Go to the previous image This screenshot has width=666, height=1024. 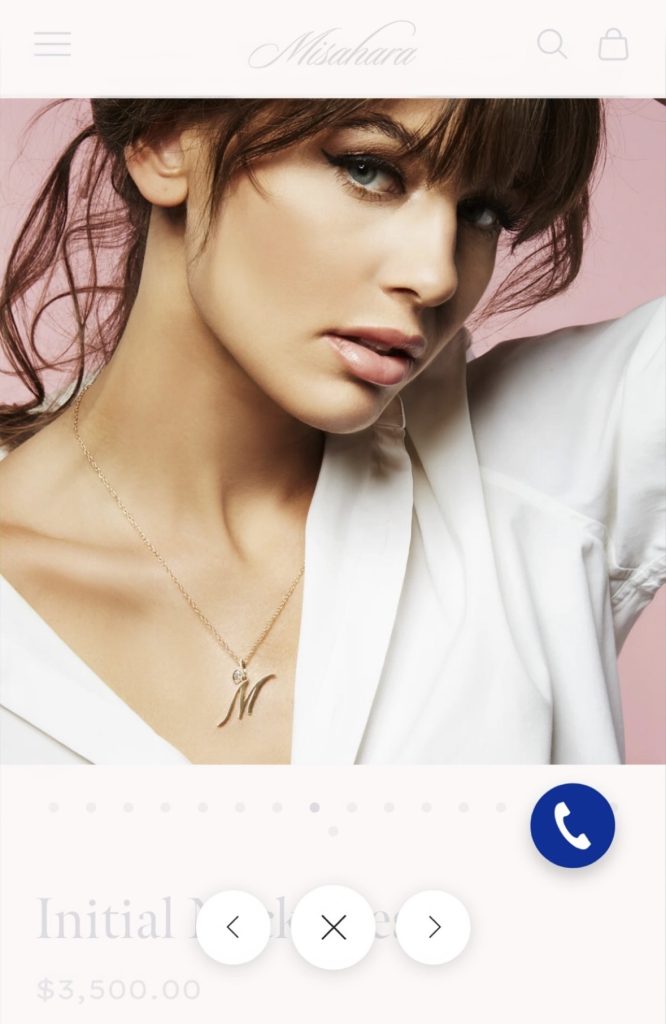tap(233, 927)
